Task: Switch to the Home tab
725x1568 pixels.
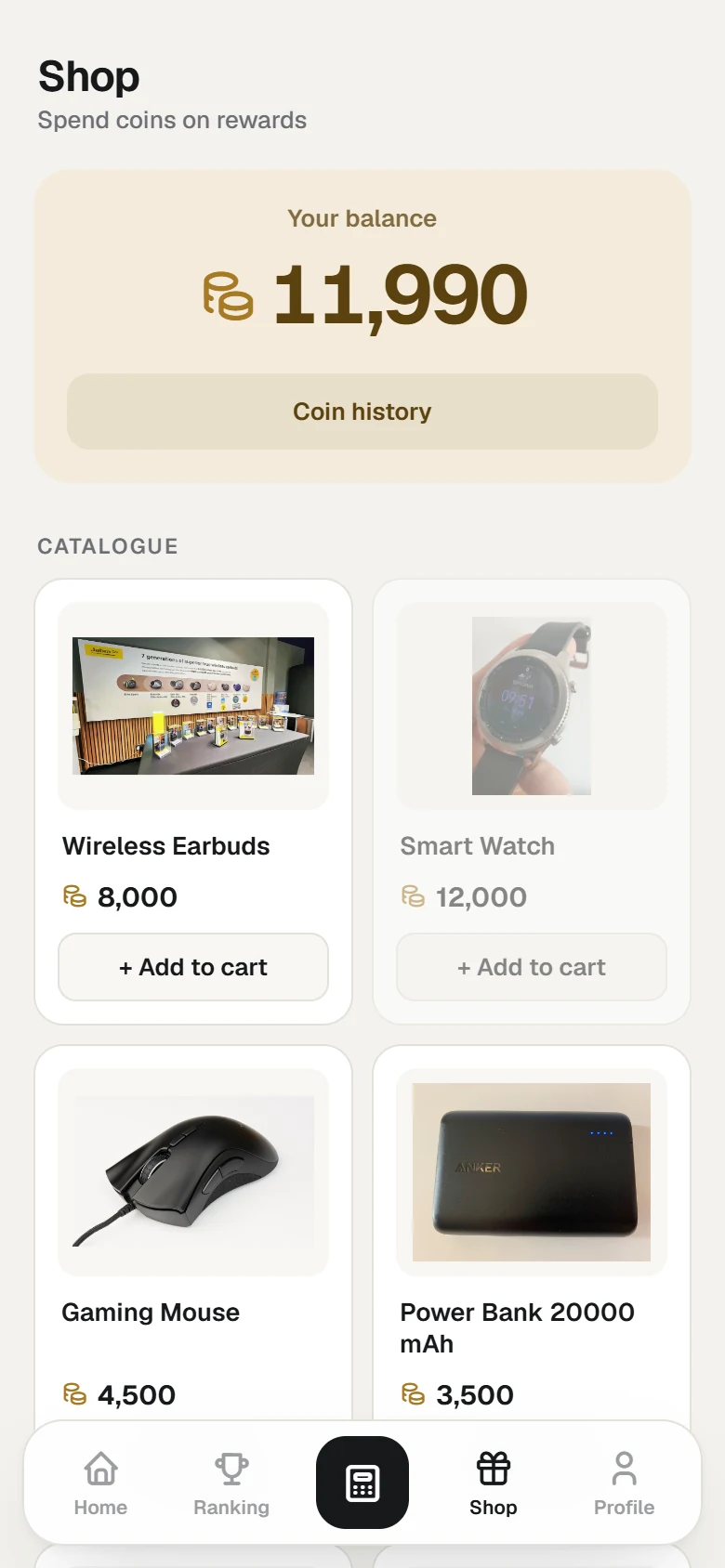Action: pos(100,1483)
